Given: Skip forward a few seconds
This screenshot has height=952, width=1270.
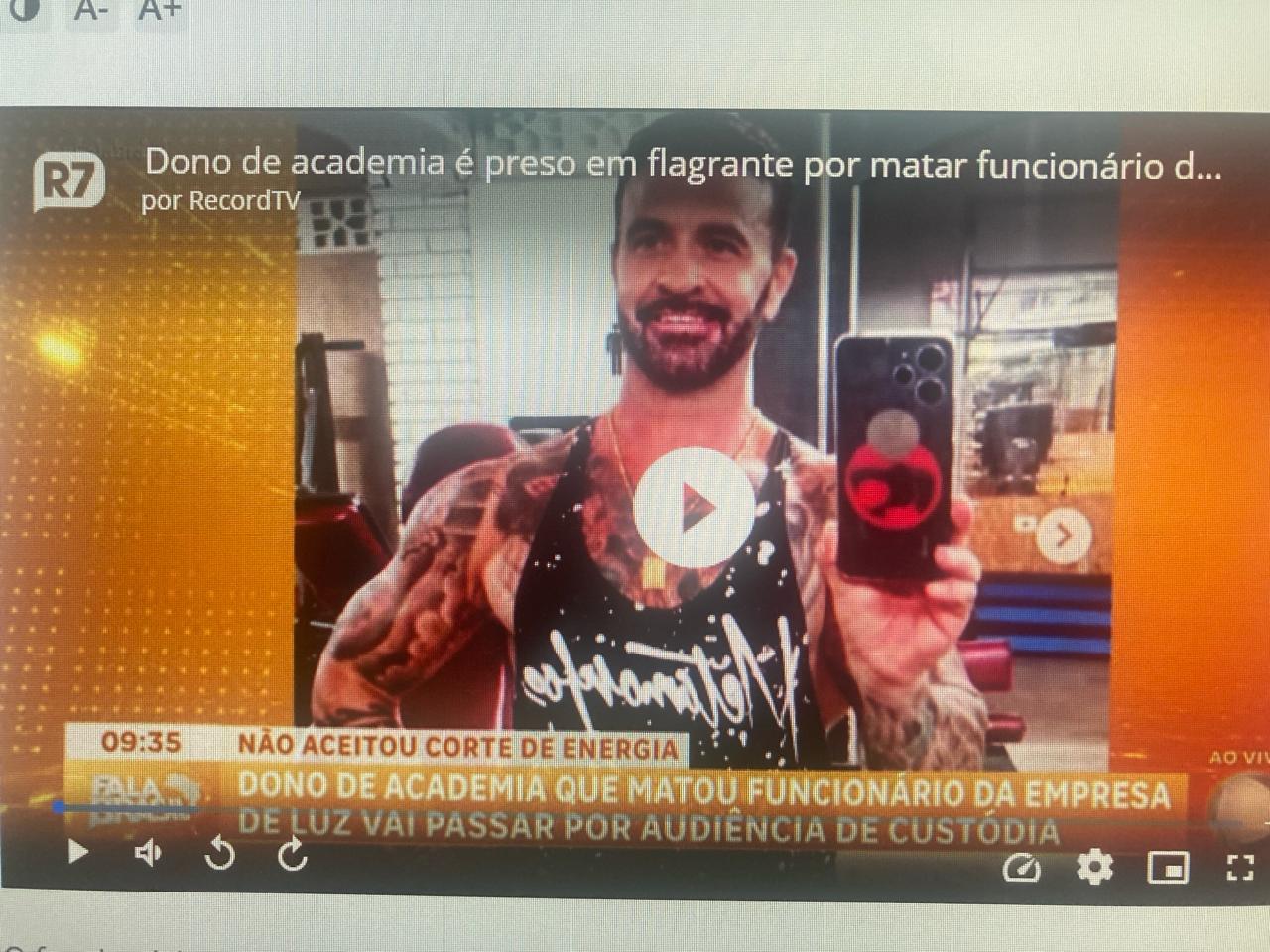Looking at the screenshot, I should [292, 854].
